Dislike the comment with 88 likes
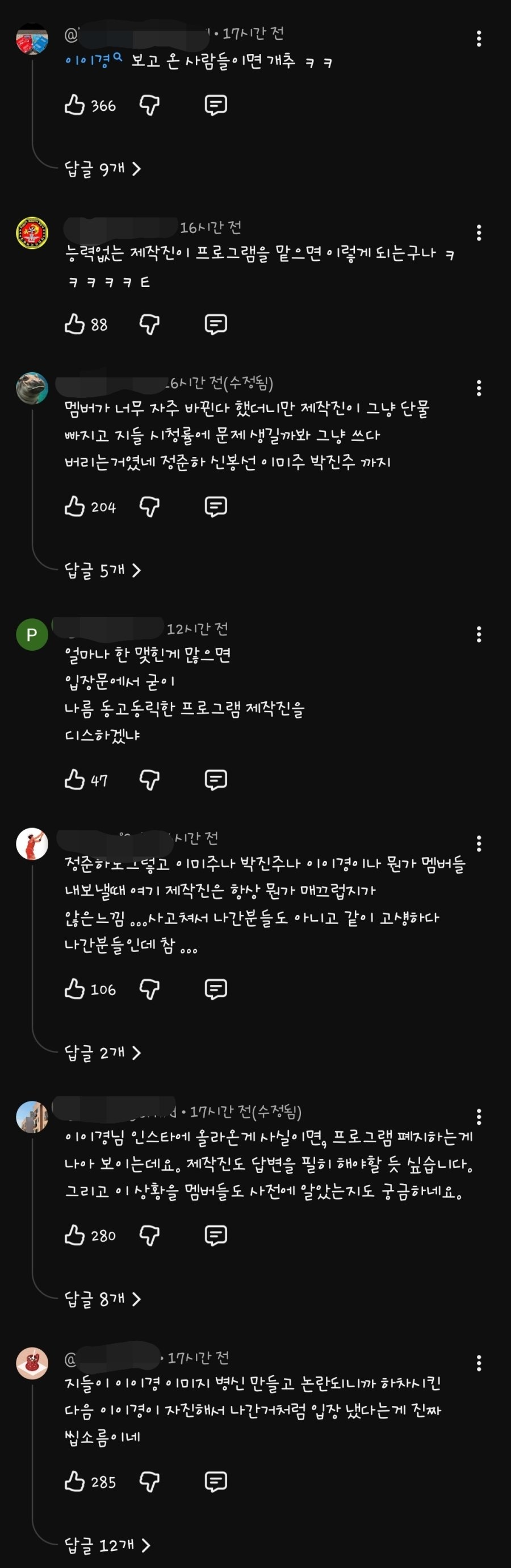The width and height of the screenshot is (511, 1568). click(149, 325)
